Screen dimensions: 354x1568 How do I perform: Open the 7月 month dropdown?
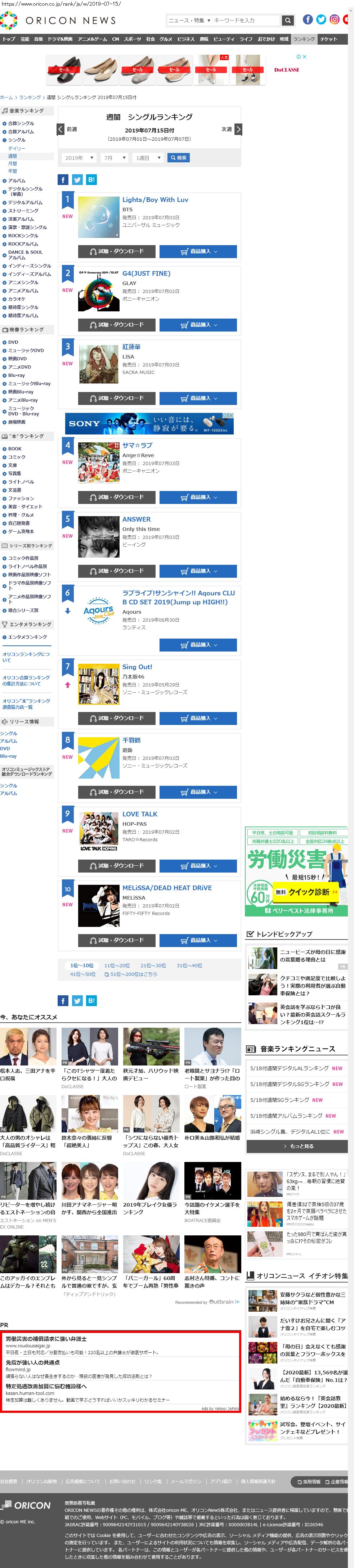(x=114, y=158)
